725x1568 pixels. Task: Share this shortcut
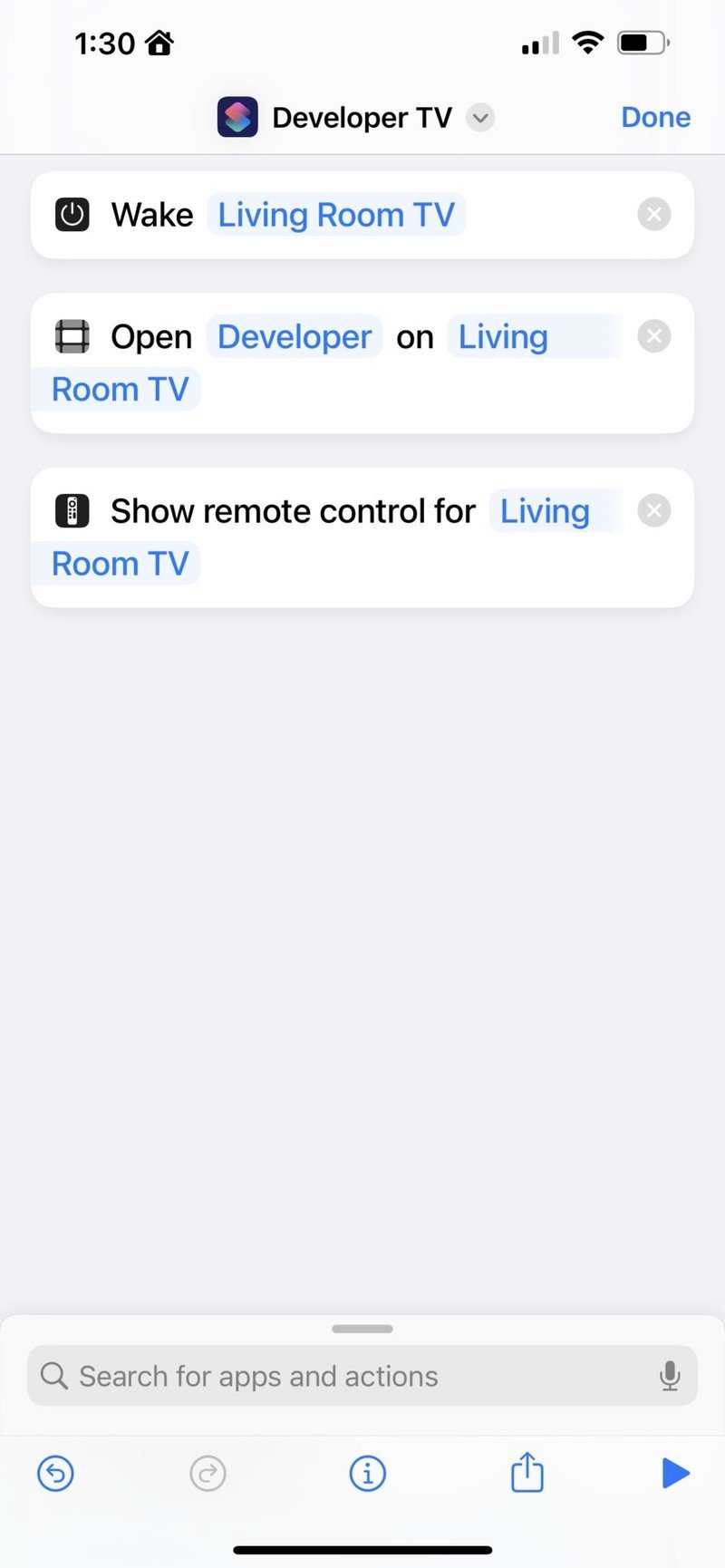[527, 1473]
